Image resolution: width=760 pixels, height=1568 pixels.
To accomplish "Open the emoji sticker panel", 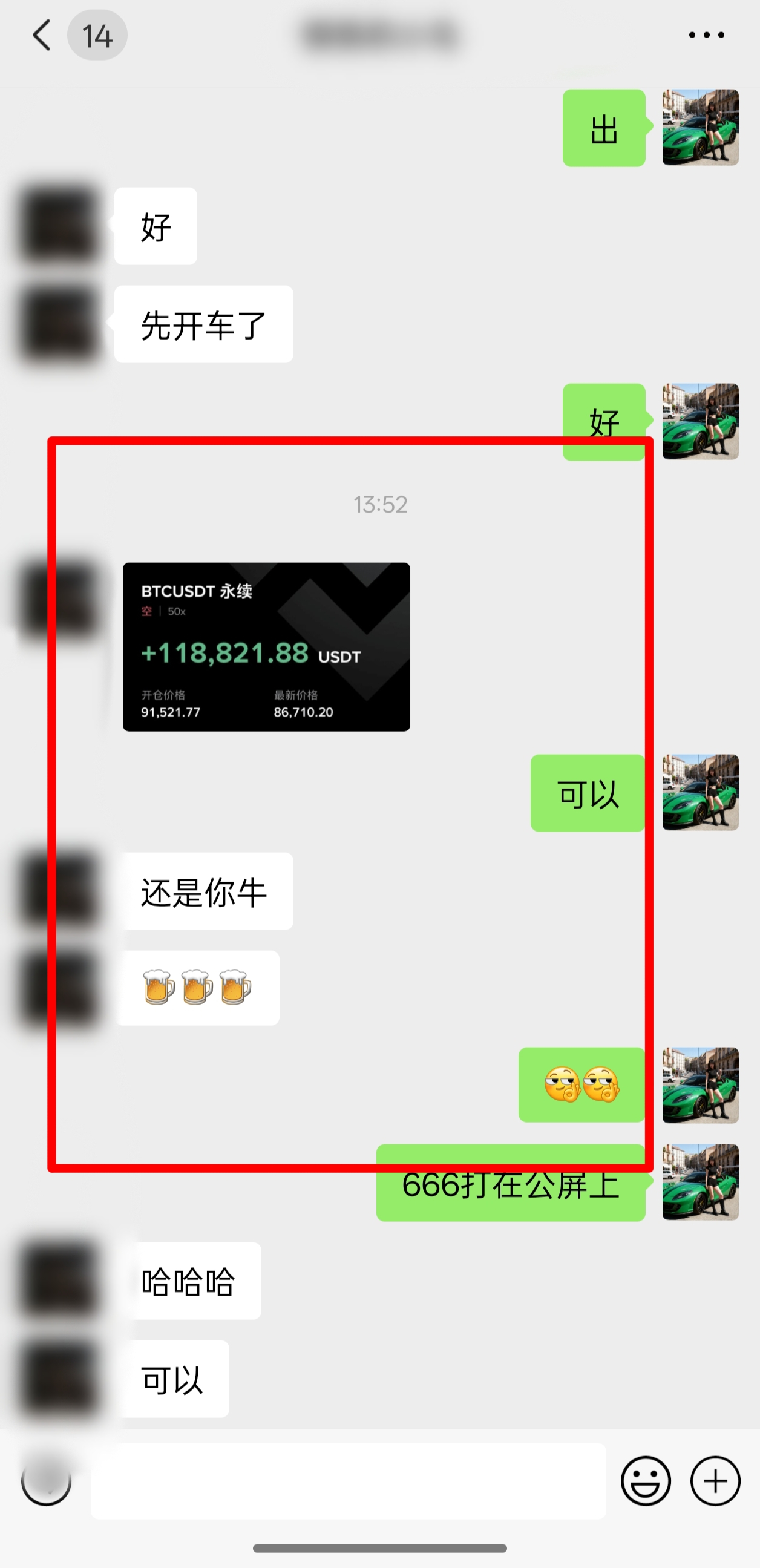I will click(645, 1480).
